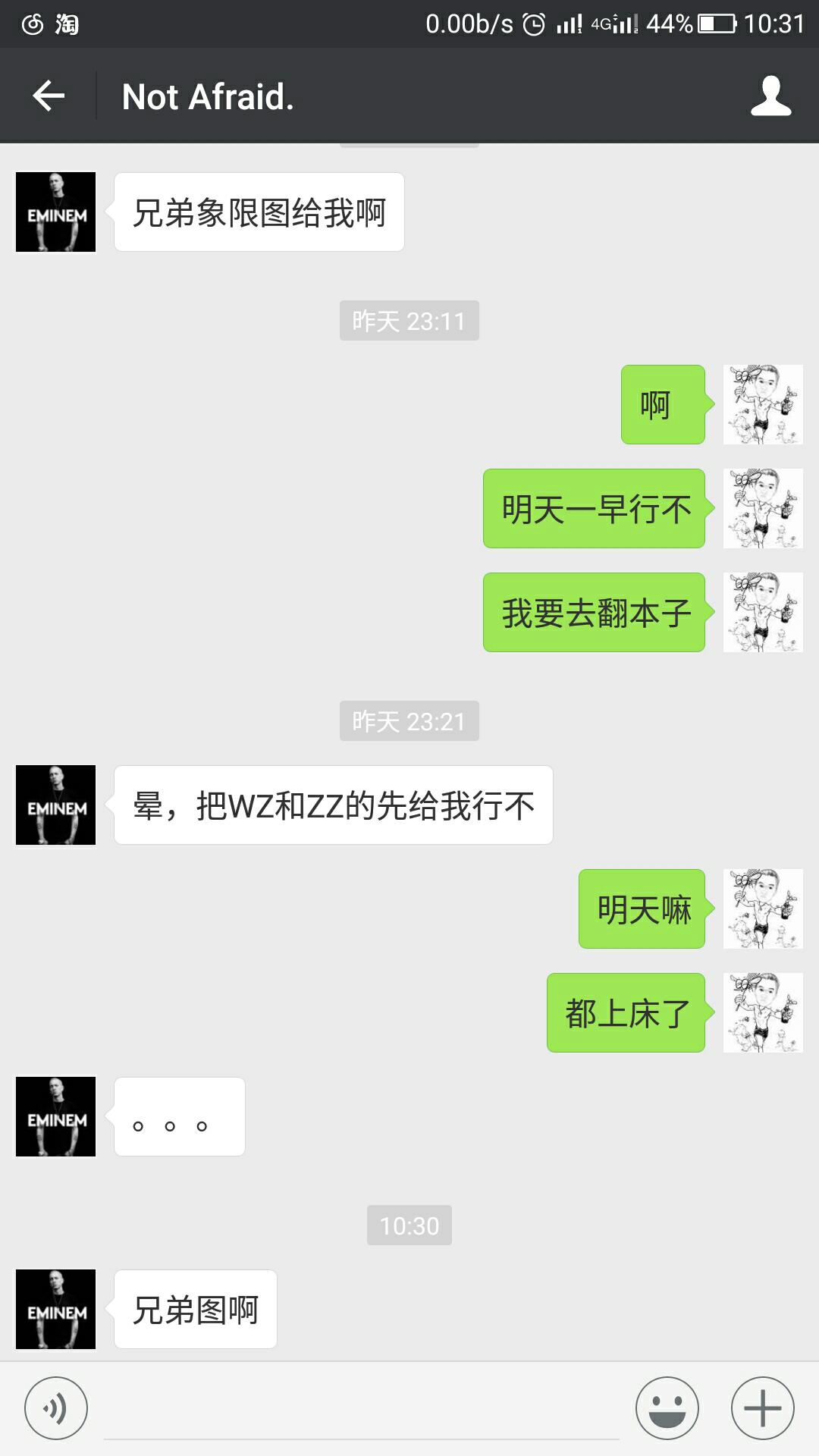Image resolution: width=819 pixels, height=1456 pixels.
Task: Open the plus attachment menu
Action: pos(762,1409)
